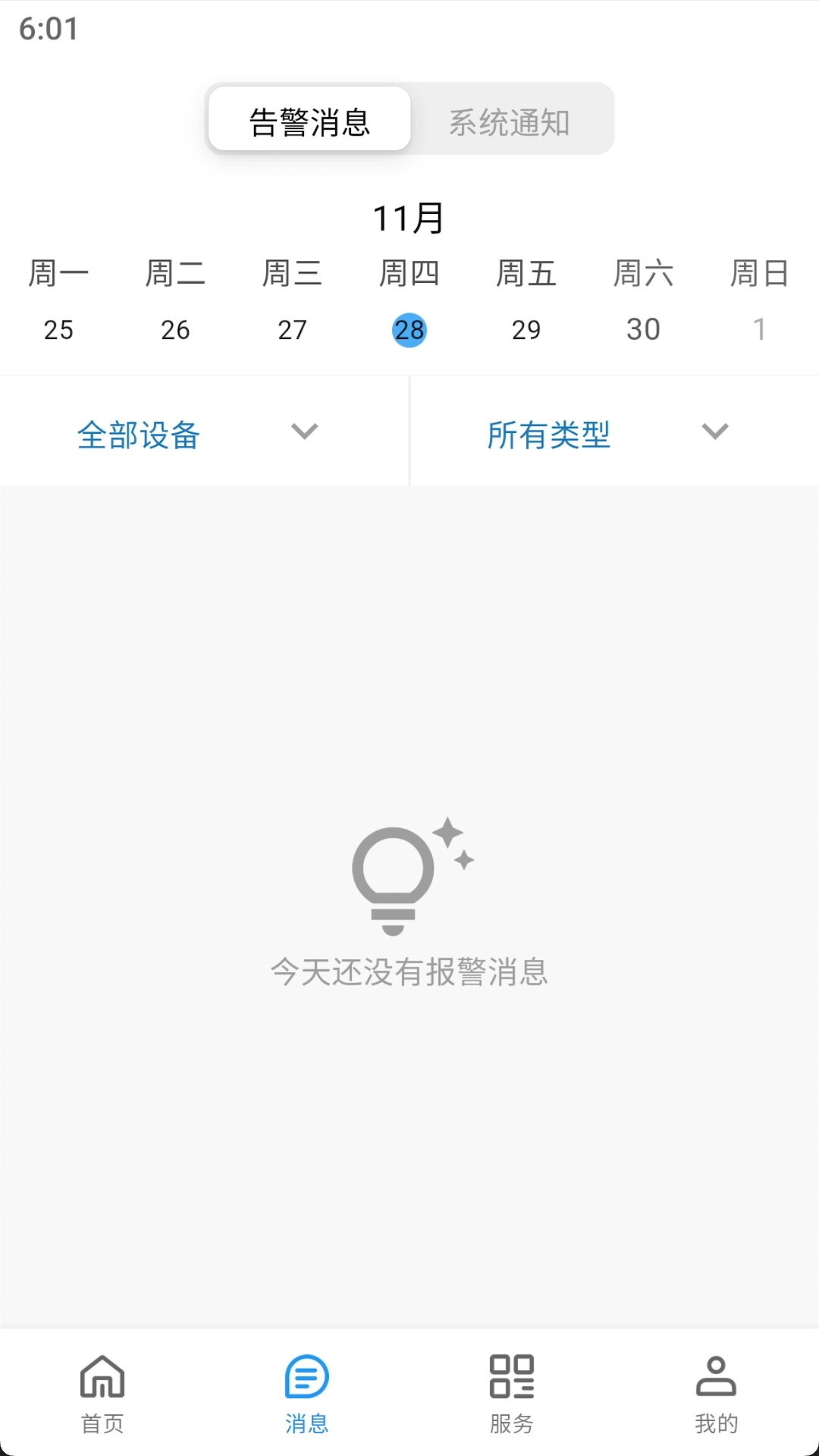819x1456 pixels.
Task: Click date 29 under 周五
Action: [x=527, y=329]
